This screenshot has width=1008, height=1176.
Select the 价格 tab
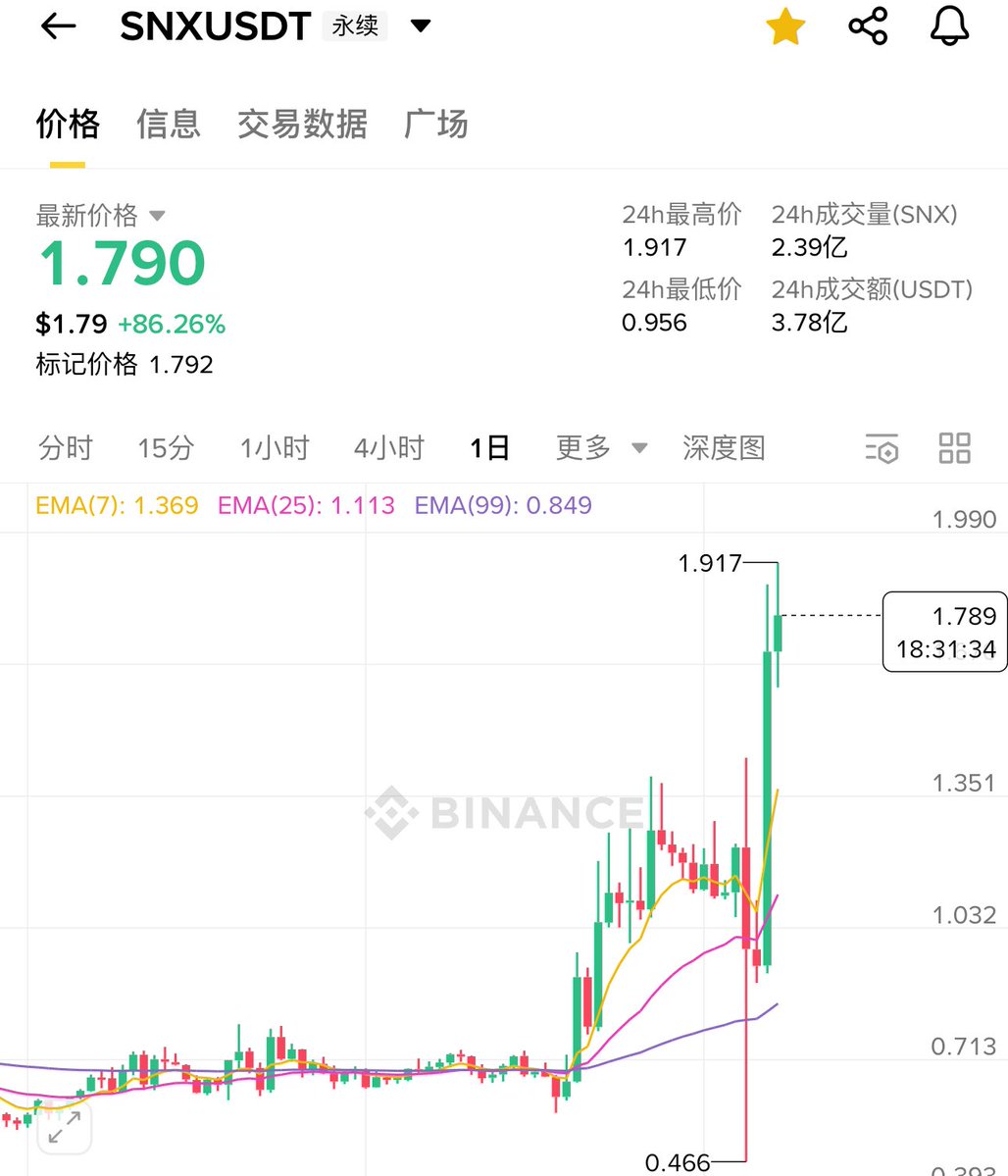[x=68, y=125]
